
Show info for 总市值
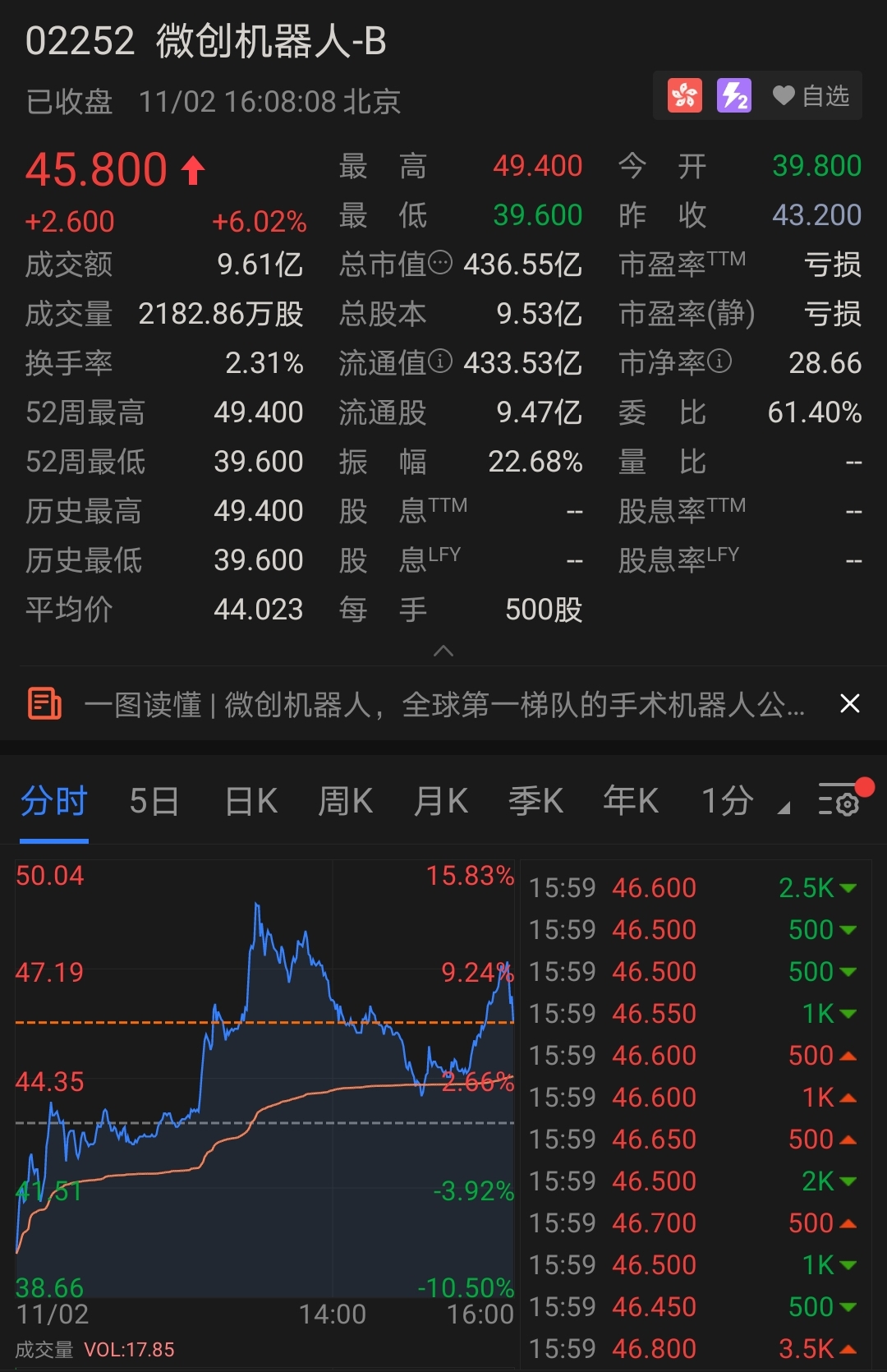[x=441, y=263]
